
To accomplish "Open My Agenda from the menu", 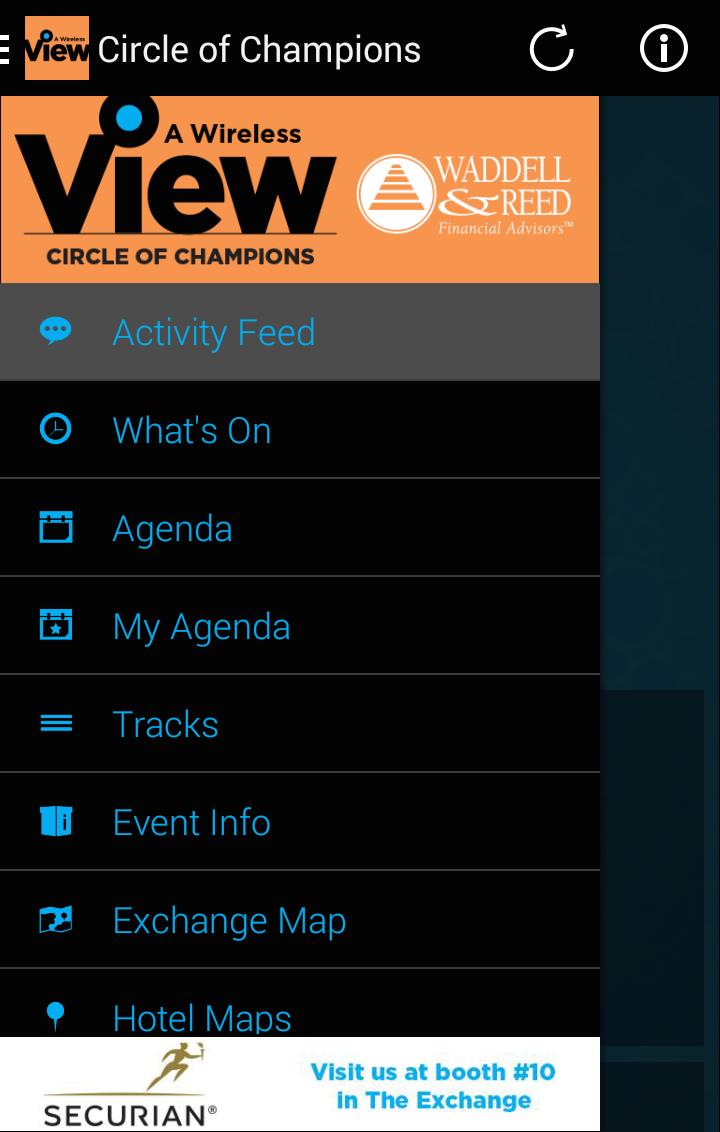I will click(x=202, y=625).
